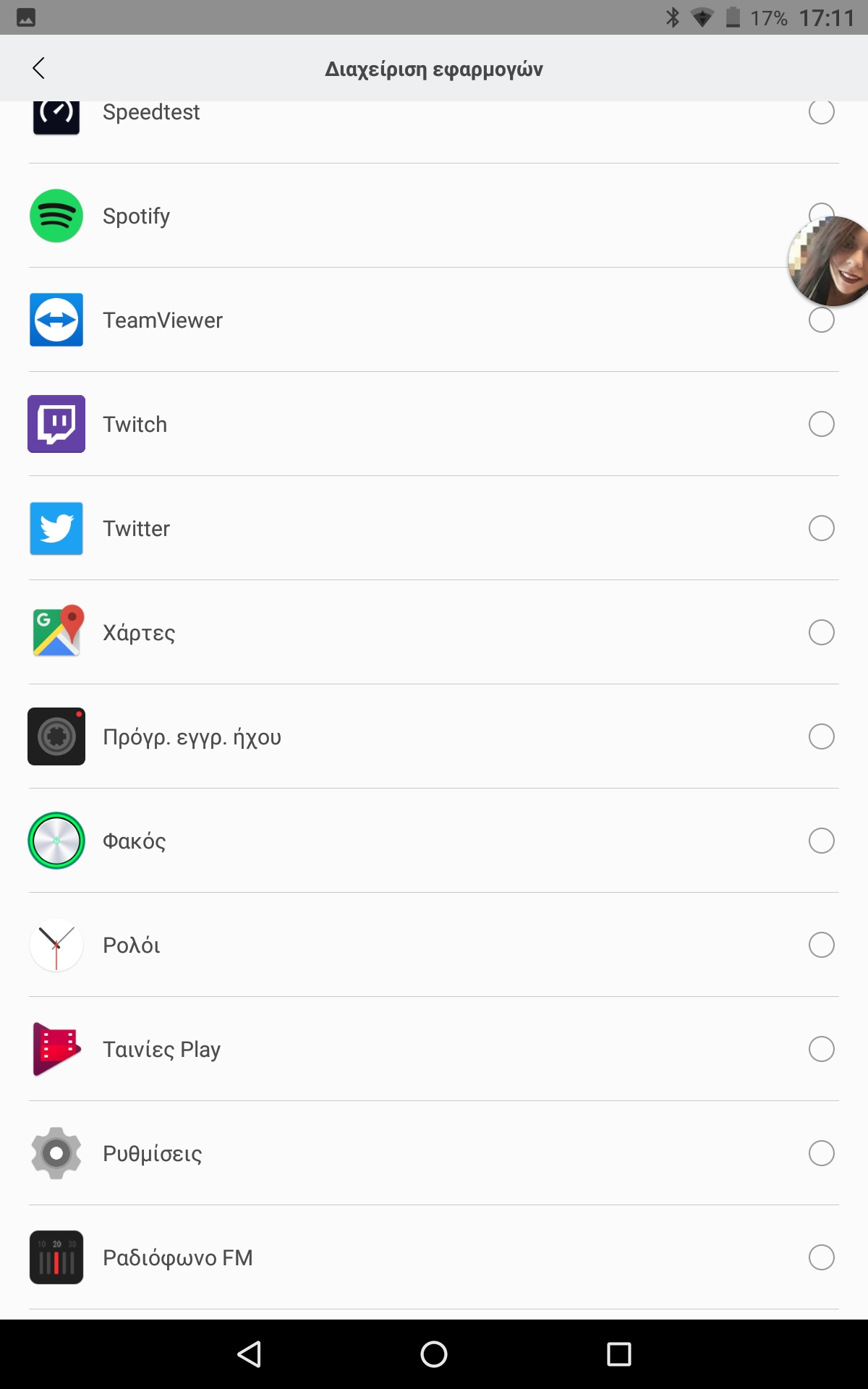Mark Twitter as selected
The width and height of the screenshot is (868, 1389).
click(821, 528)
